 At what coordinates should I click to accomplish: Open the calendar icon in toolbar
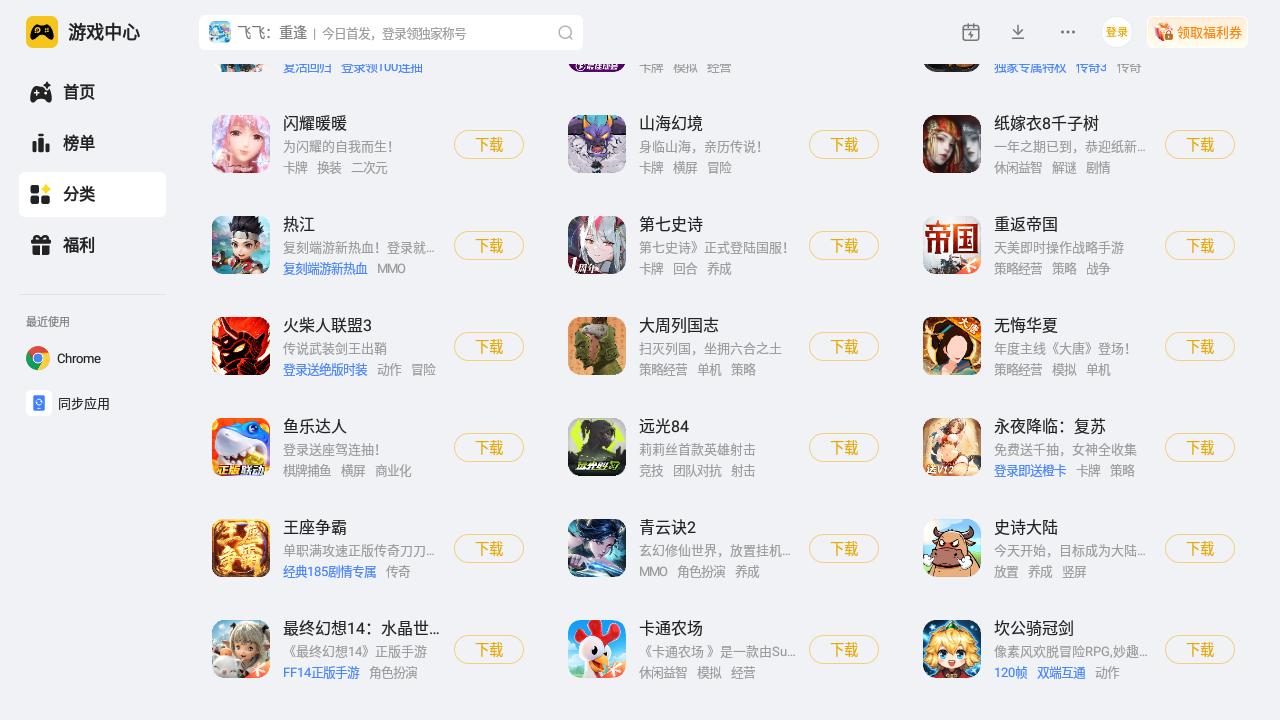tap(970, 32)
